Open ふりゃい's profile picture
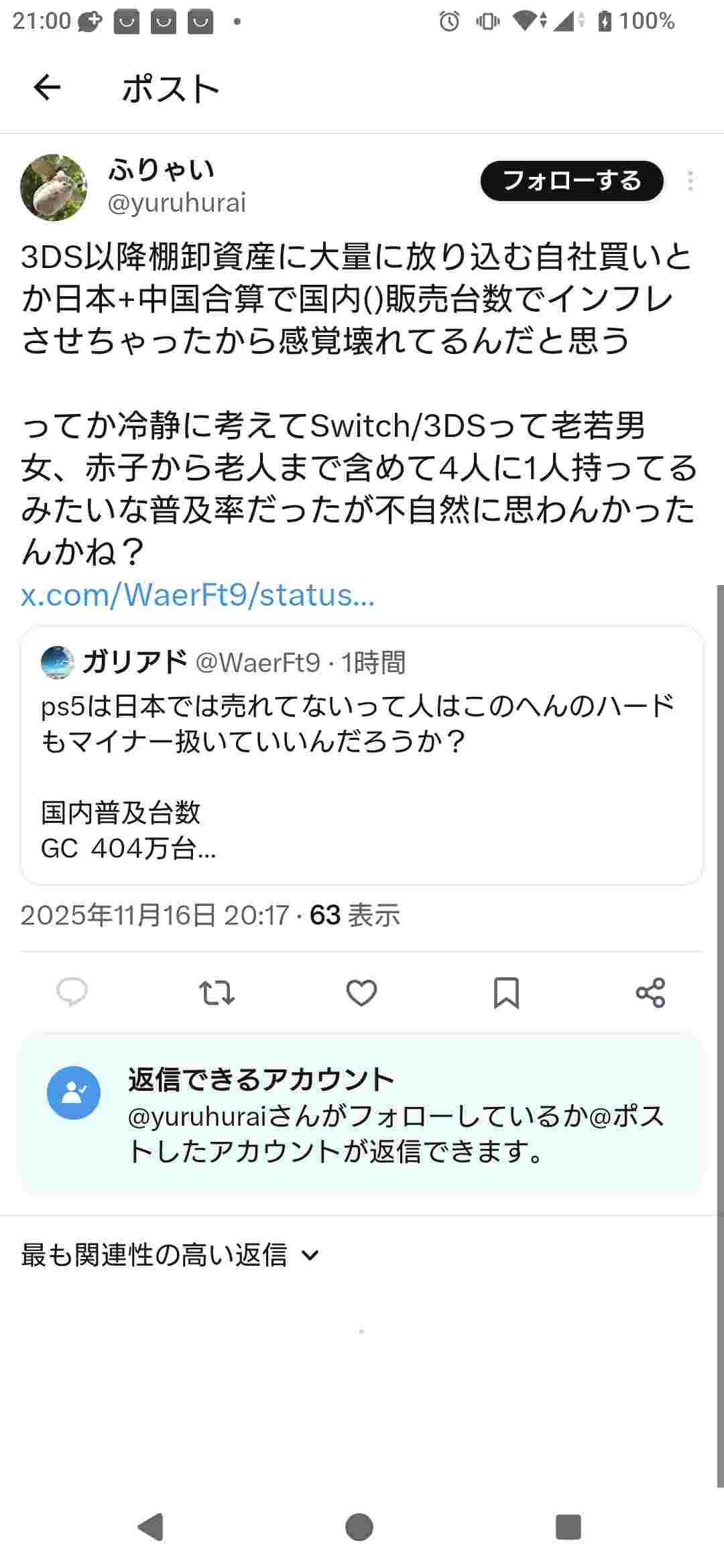Viewport: 724px width, 1568px height. pos(54,188)
